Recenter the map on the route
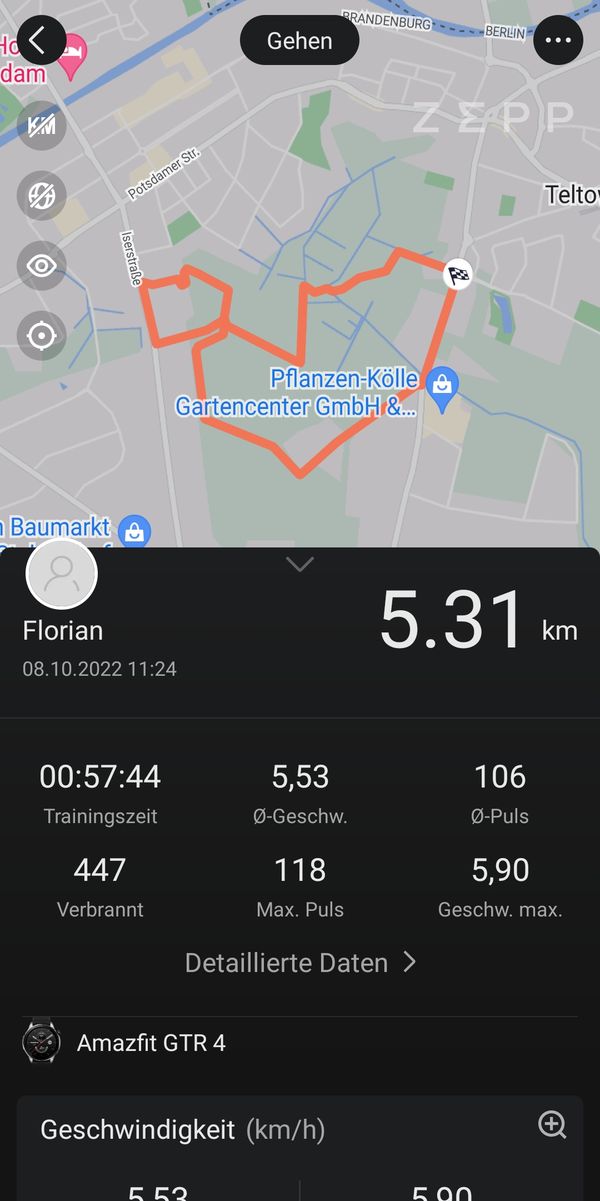 click(x=42, y=335)
